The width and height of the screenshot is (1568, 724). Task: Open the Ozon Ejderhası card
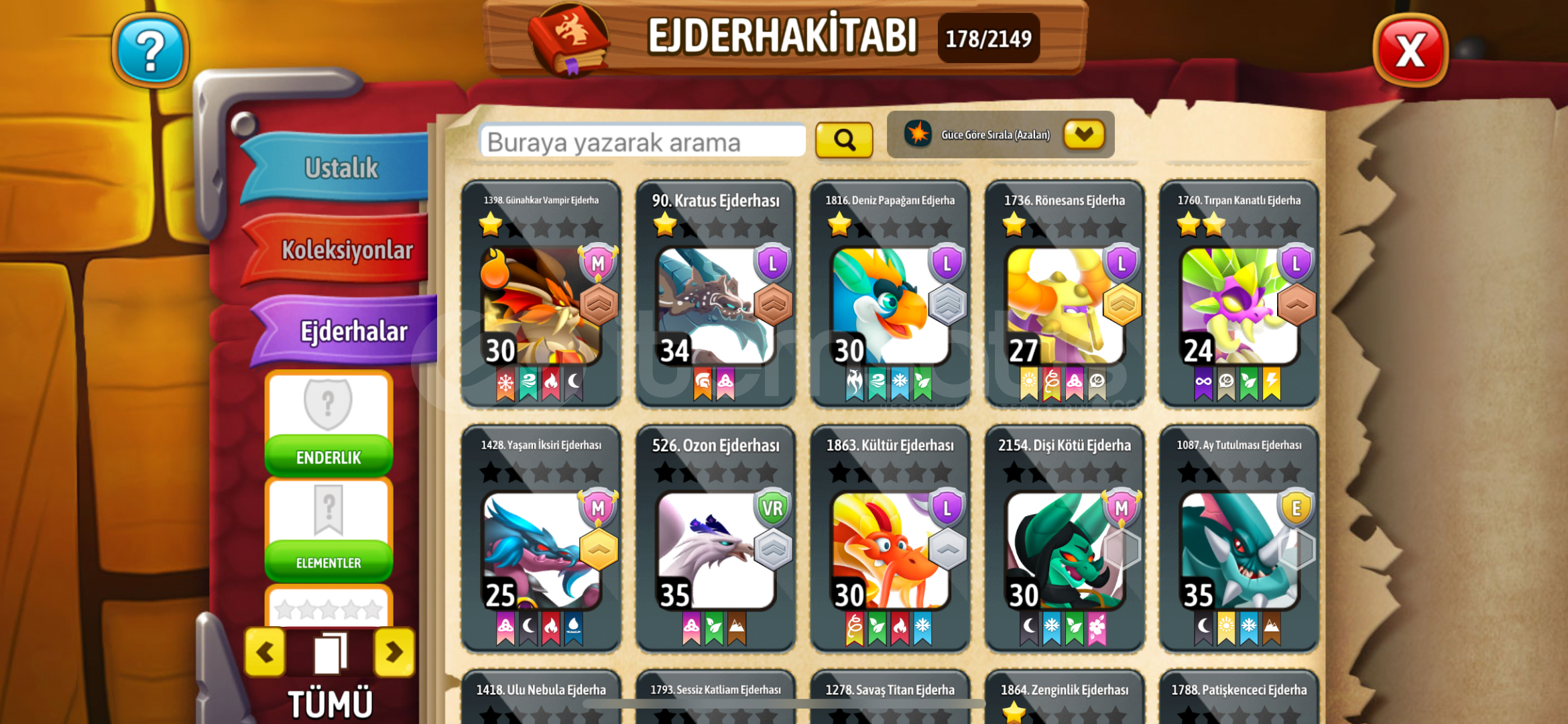click(x=715, y=540)
